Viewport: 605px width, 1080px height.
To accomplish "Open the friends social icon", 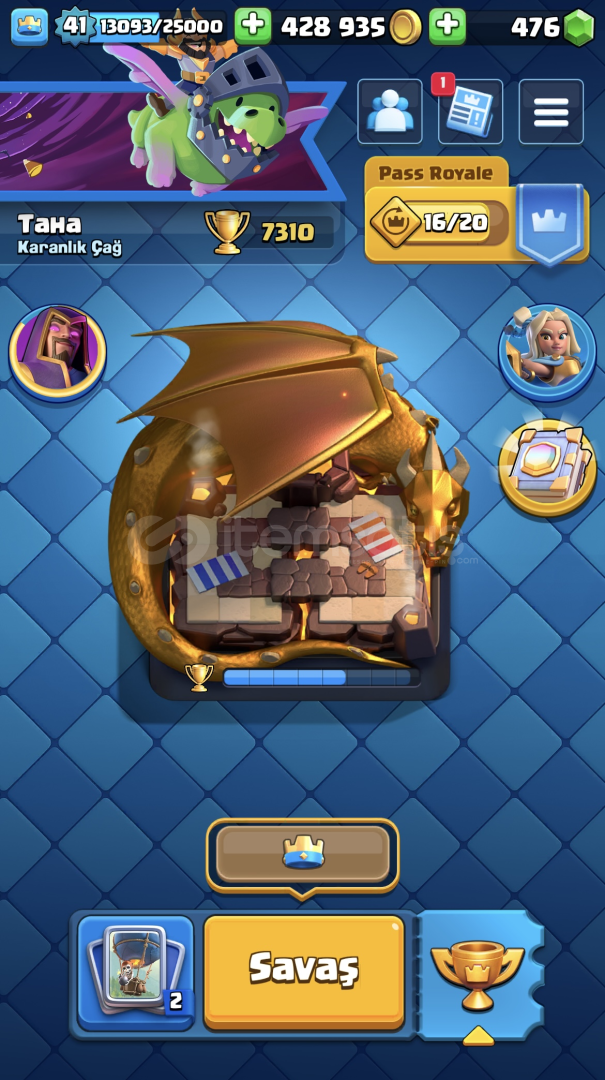I will (x=390, y=112).
